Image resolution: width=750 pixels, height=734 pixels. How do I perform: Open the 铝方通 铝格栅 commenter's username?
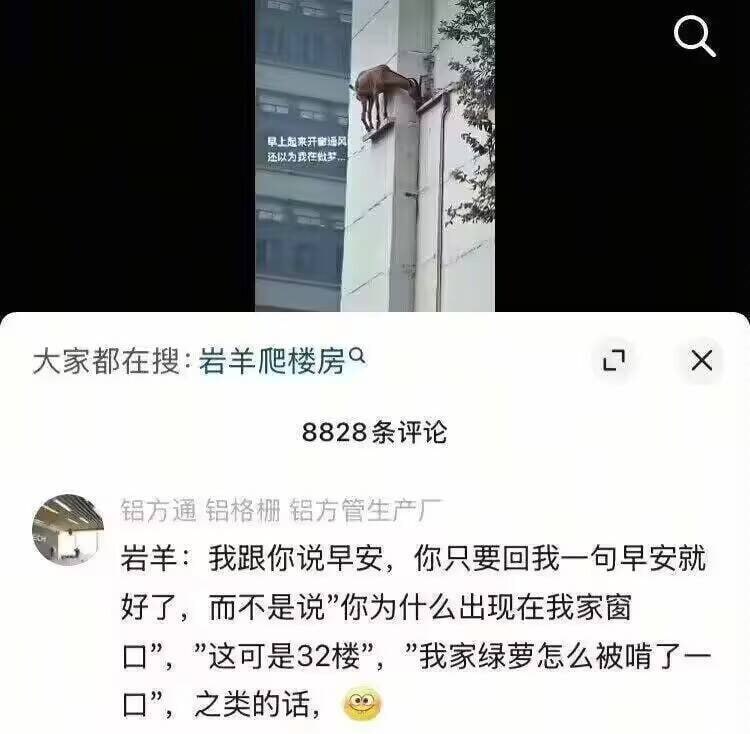280,510
